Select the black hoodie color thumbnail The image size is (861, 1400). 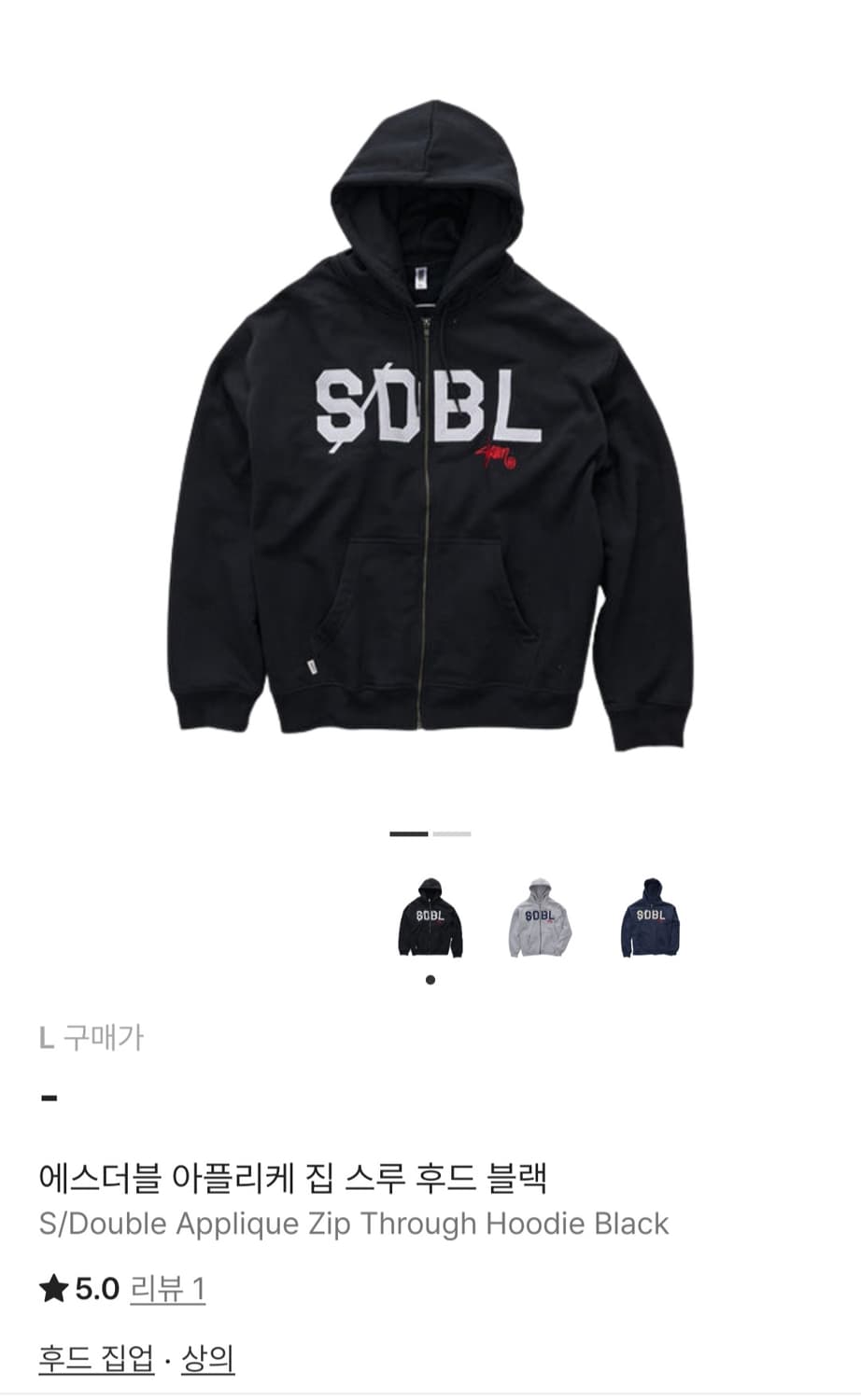click(x=430, y=919)
